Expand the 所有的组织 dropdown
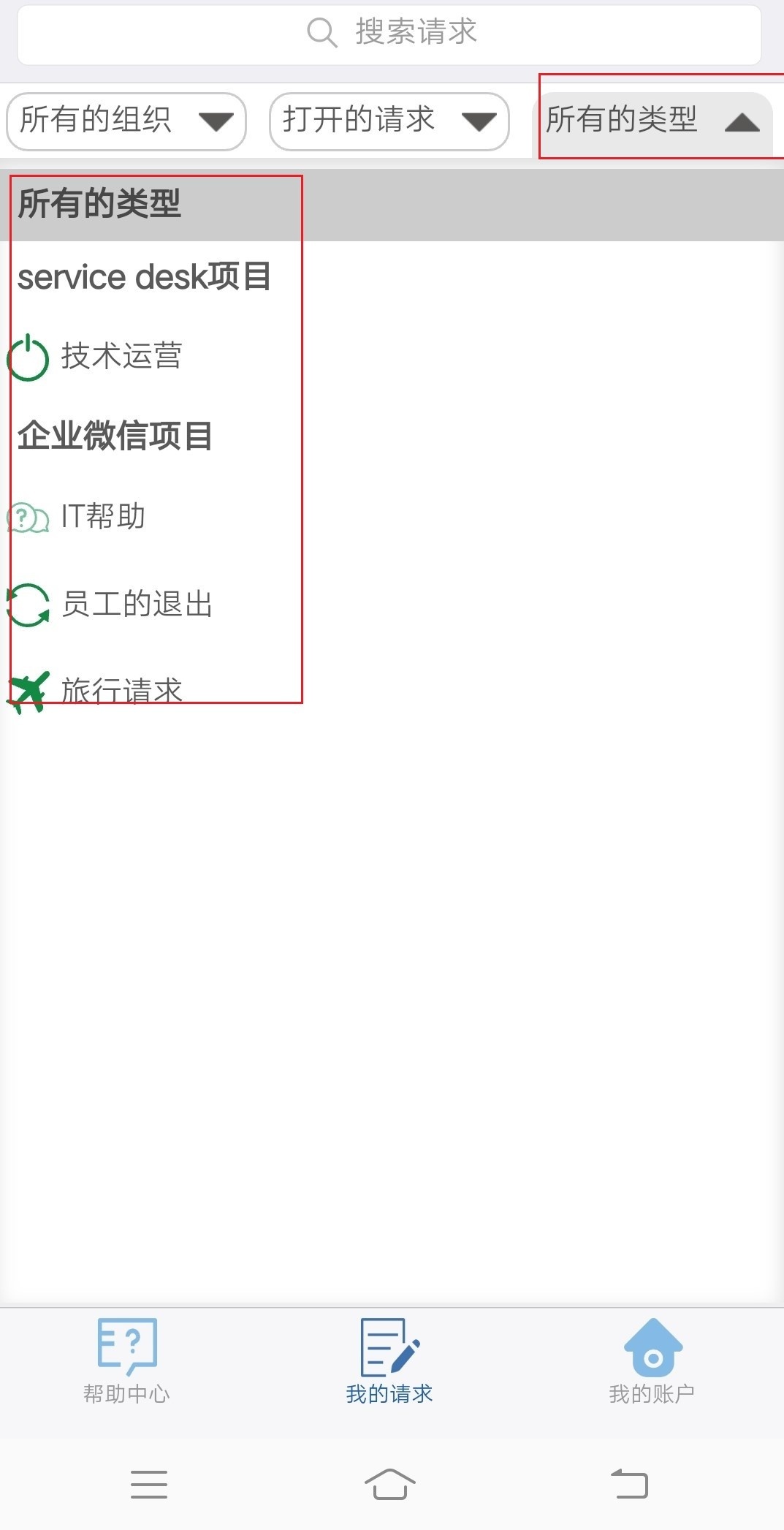The height and width of the screenshot is (1530, 784). click(126, 121)
